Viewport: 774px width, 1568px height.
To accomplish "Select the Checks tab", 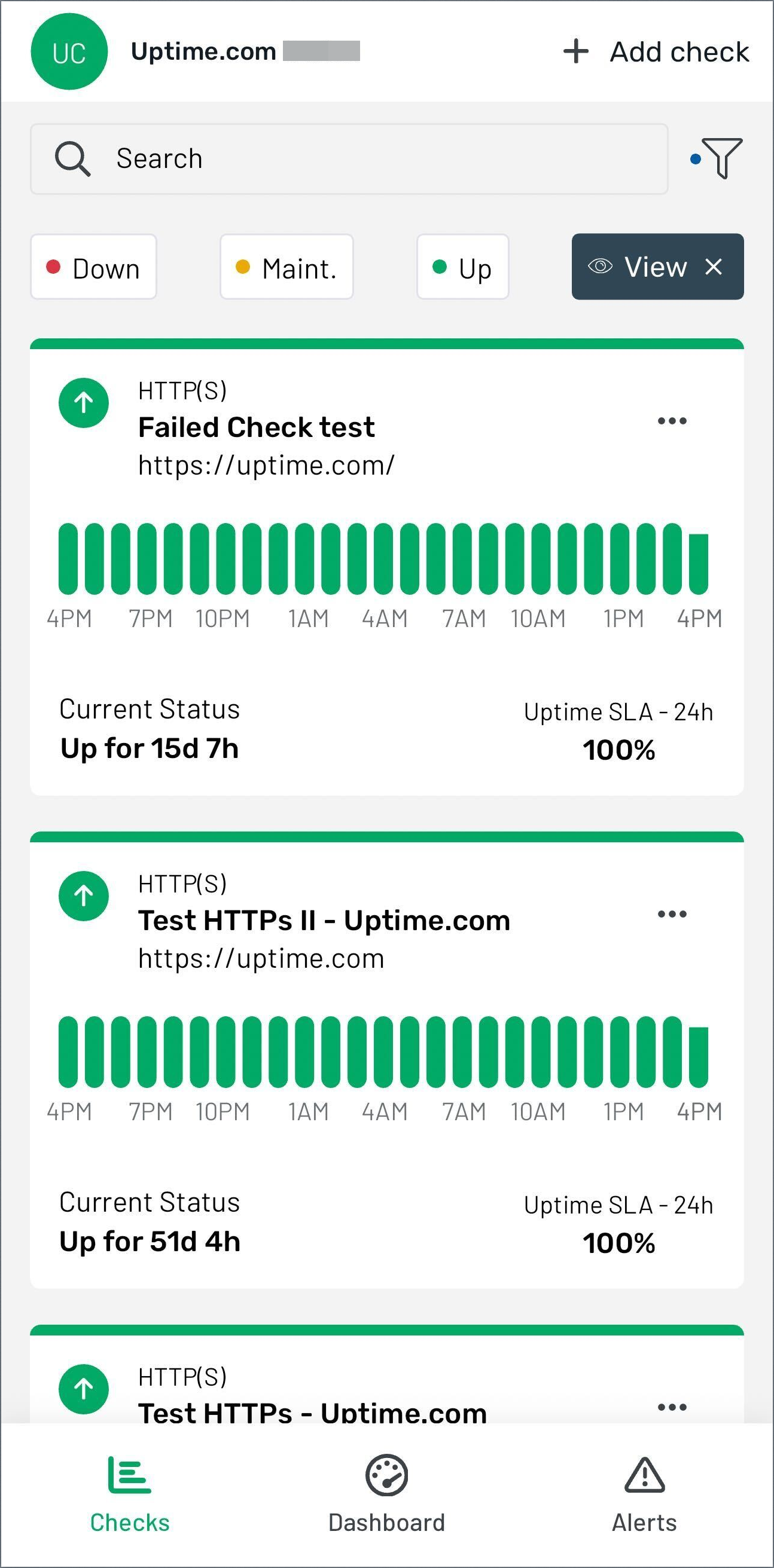I will pyautogui.click(x=130, y=1494).
